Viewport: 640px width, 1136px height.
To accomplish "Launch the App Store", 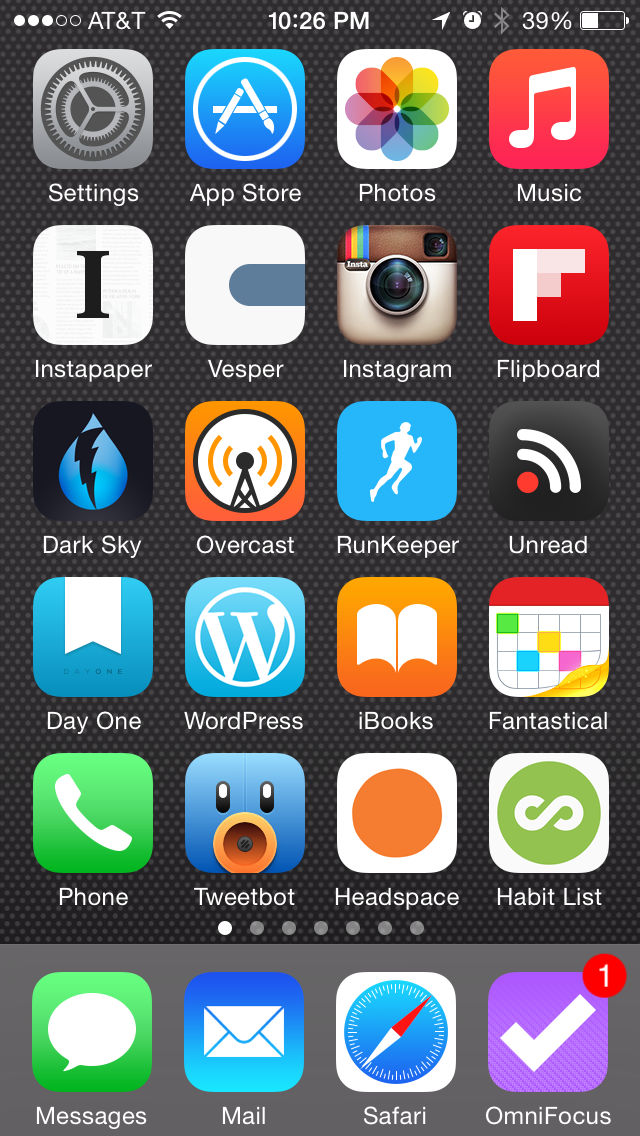I will point(245,109).
